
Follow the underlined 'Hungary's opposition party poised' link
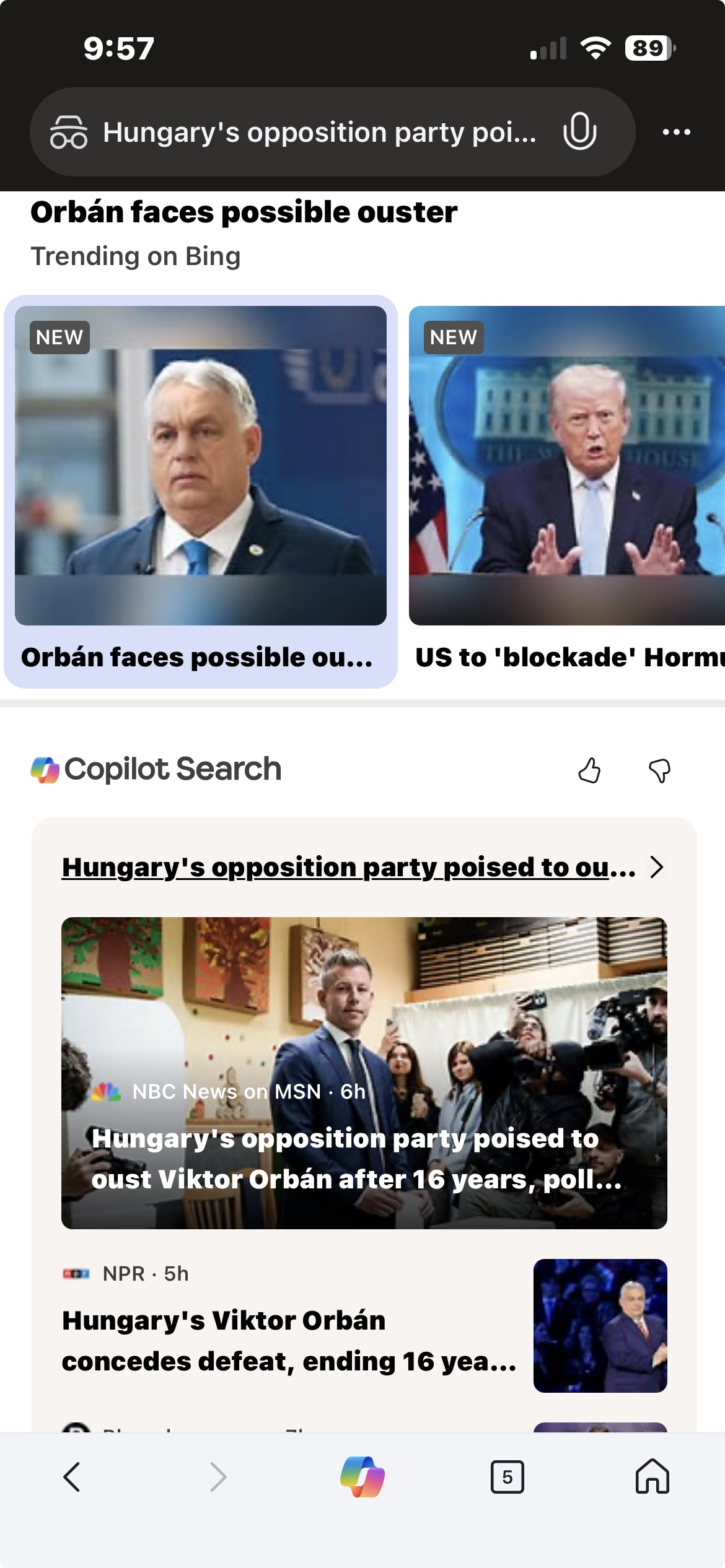click(x=348, y=867)
